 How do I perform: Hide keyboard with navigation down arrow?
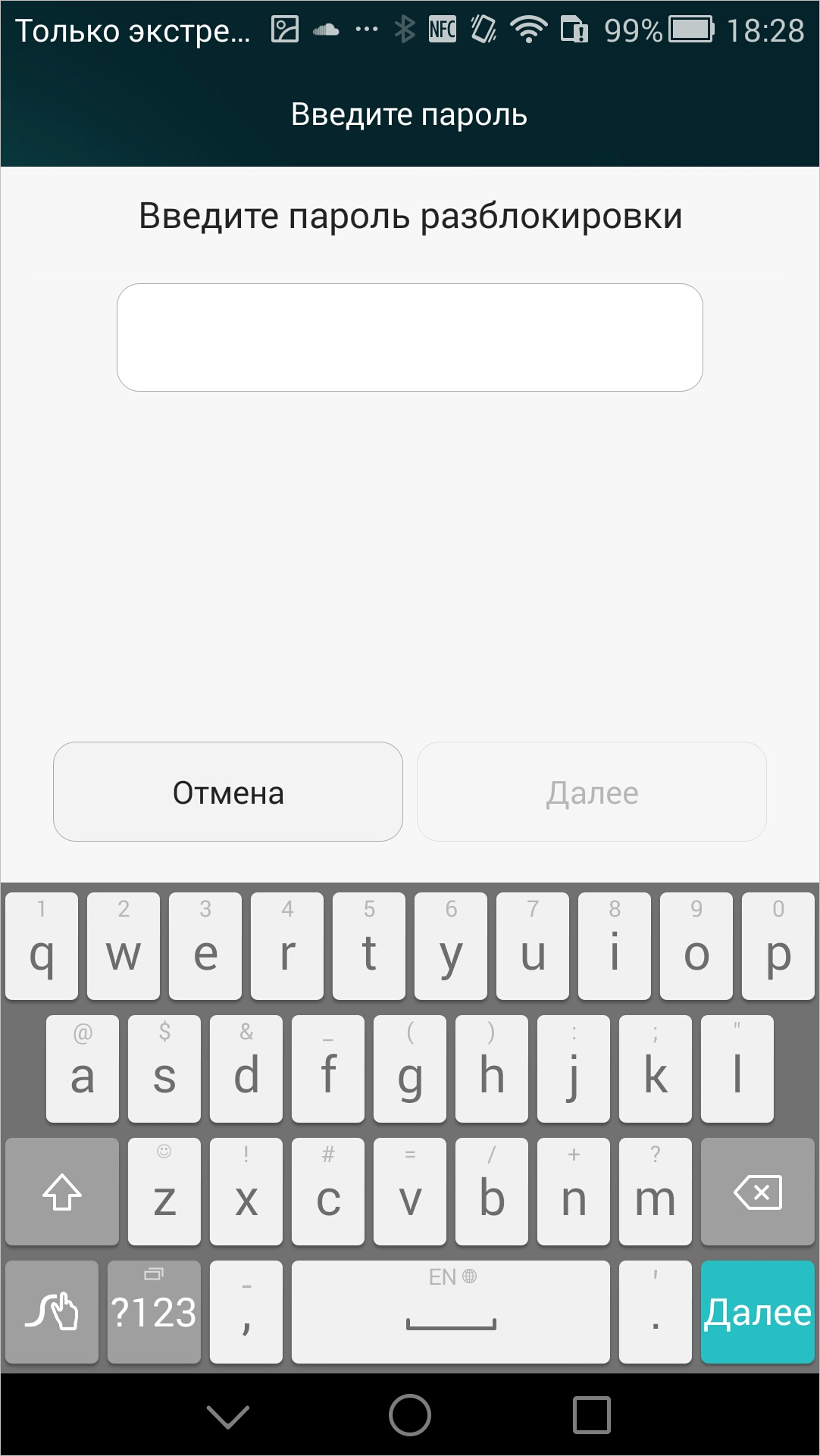click(228, 1415)
